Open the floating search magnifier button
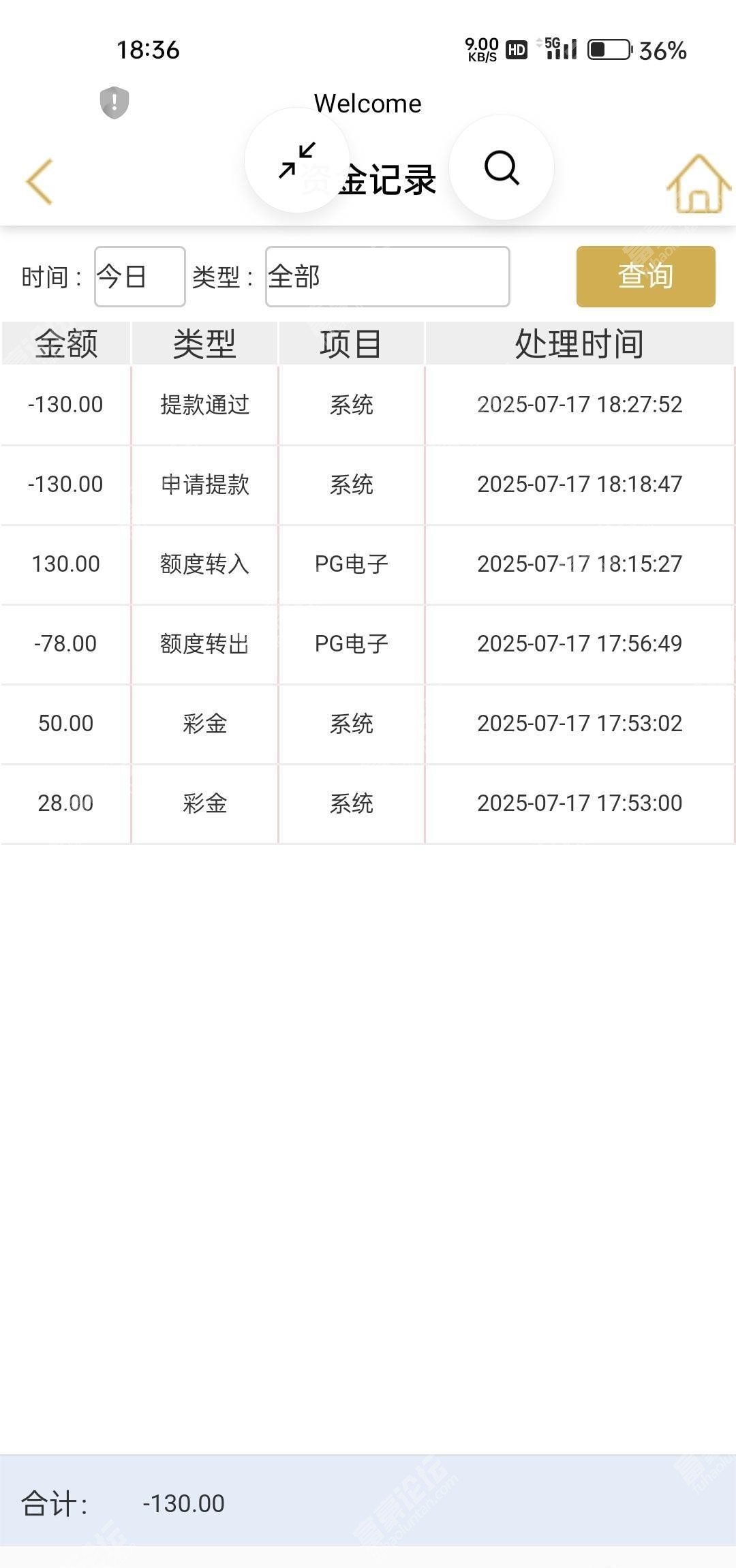736x1568 pixels. pos(502,167)
